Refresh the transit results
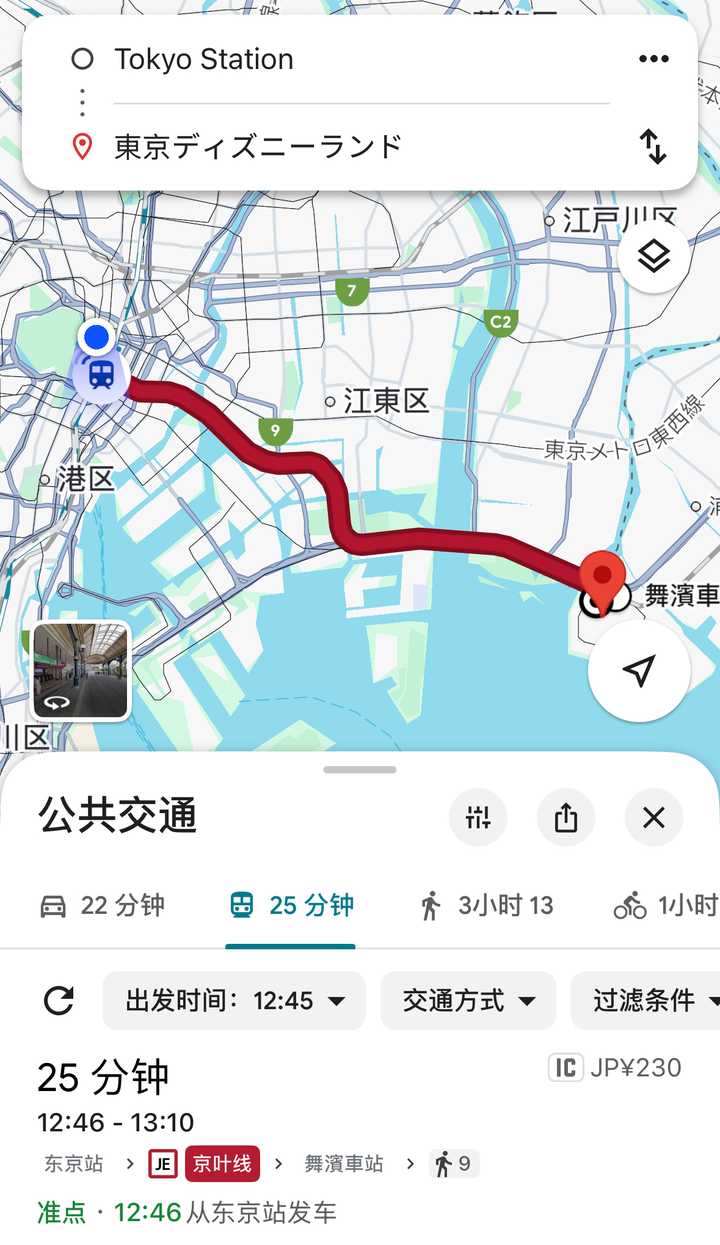Image resolution: width=720 pixels, height=1245 pixels. 59,1000
